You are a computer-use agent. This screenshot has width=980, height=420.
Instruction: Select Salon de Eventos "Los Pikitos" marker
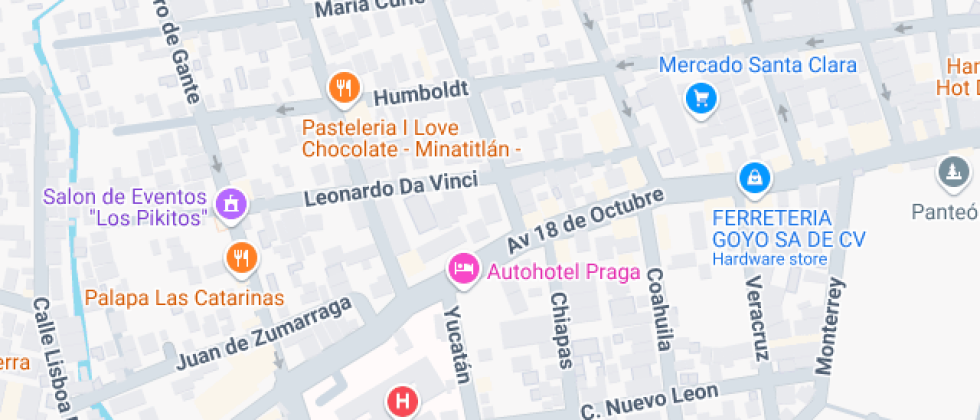[231, 204]
